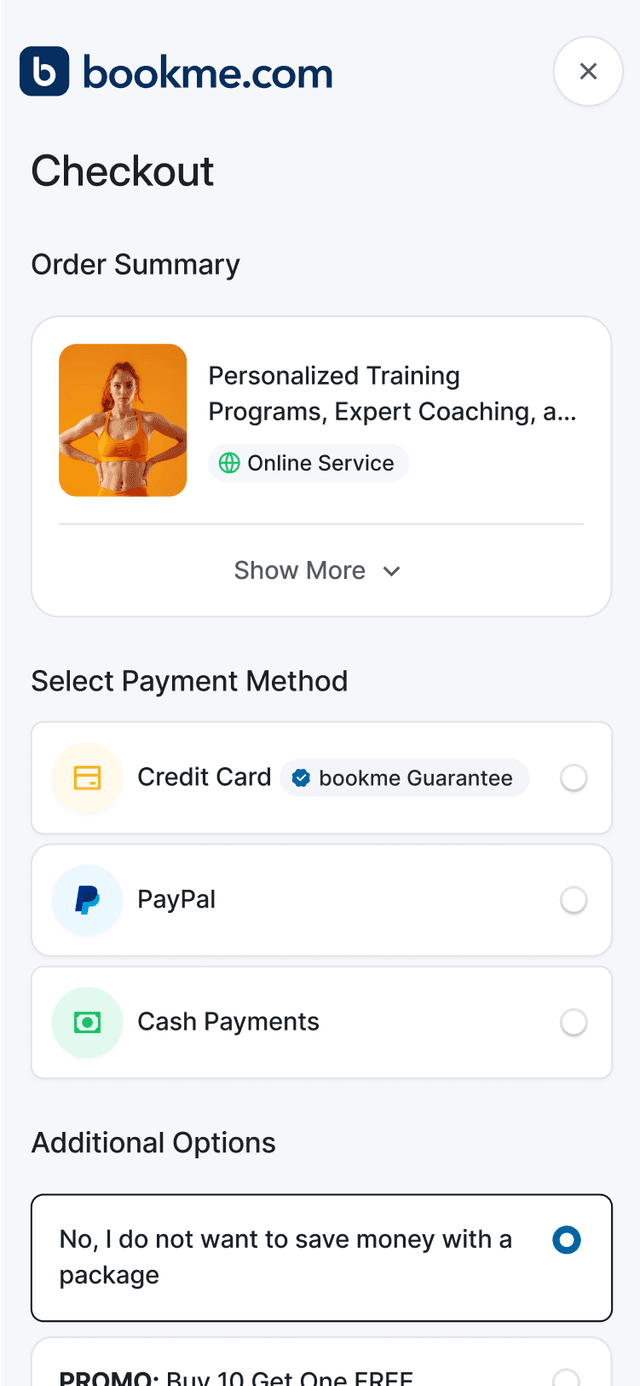Screen dimensions: 640x1386
Task: Pick Cash Payments option
Action: (x=321, y=1022)
